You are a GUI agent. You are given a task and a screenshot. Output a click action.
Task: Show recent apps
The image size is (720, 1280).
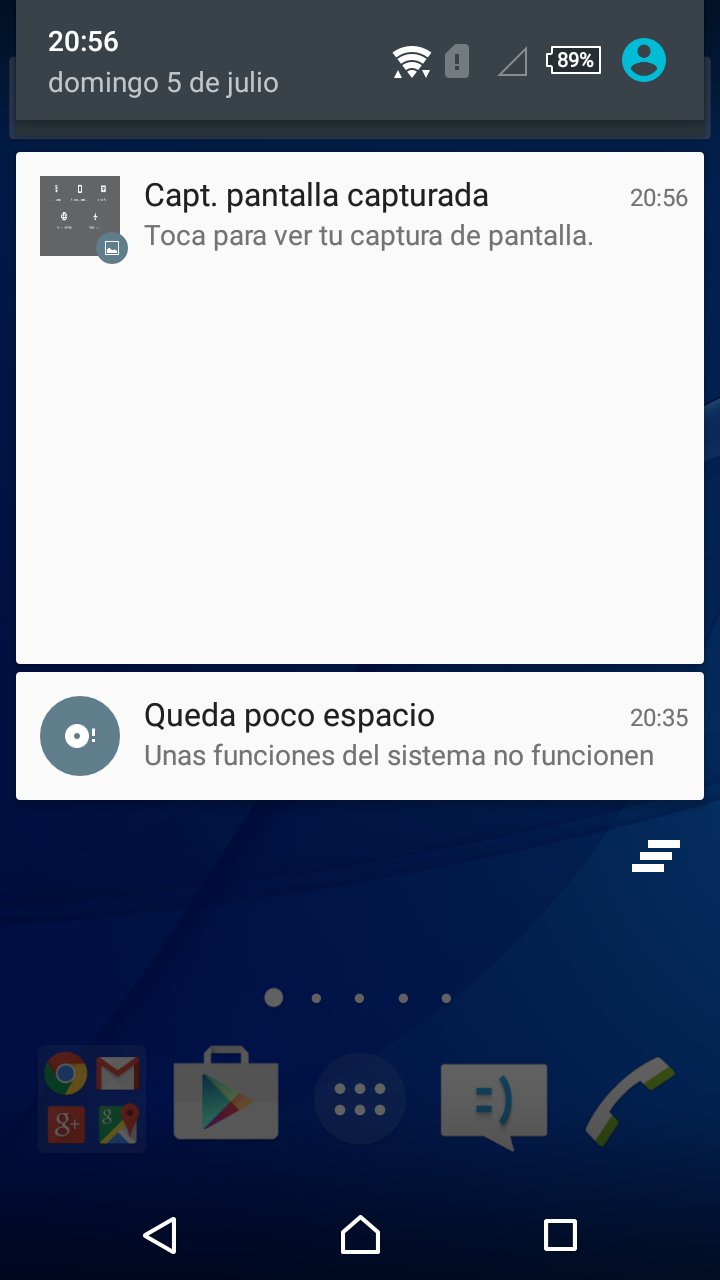(560, 1235)
